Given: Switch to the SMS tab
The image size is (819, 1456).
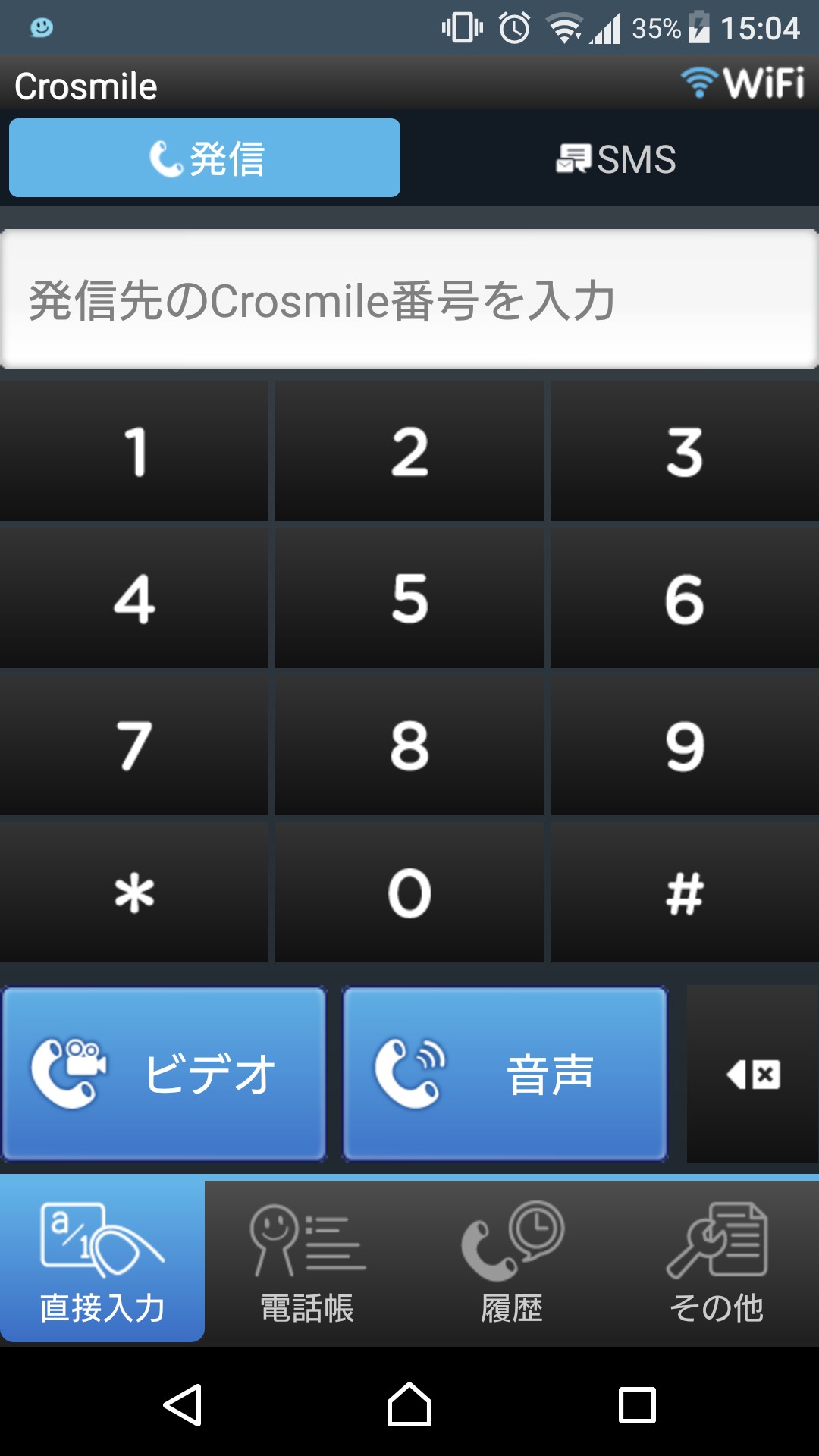Looking at the screenshot, I should tap(614, 158).
